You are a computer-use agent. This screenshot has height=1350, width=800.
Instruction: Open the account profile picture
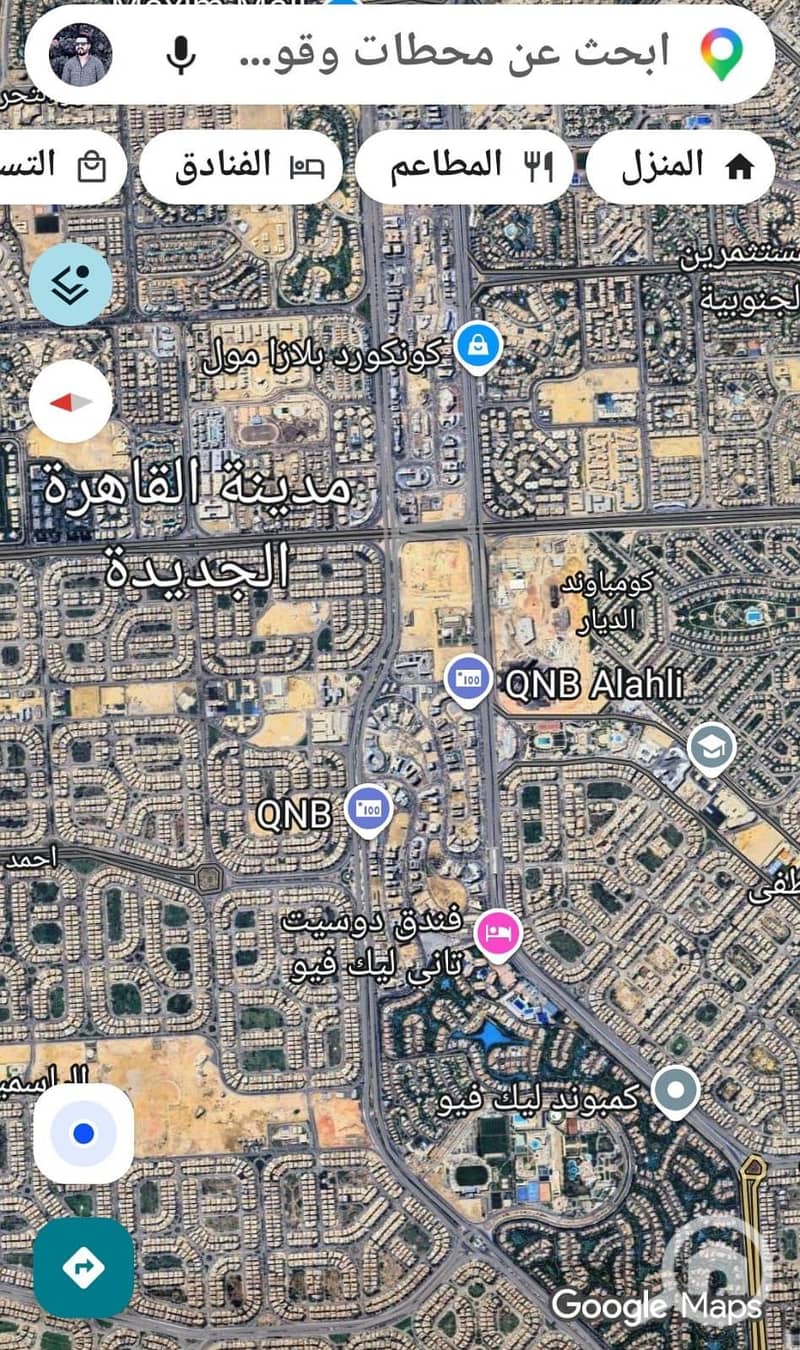coord(80,55)
